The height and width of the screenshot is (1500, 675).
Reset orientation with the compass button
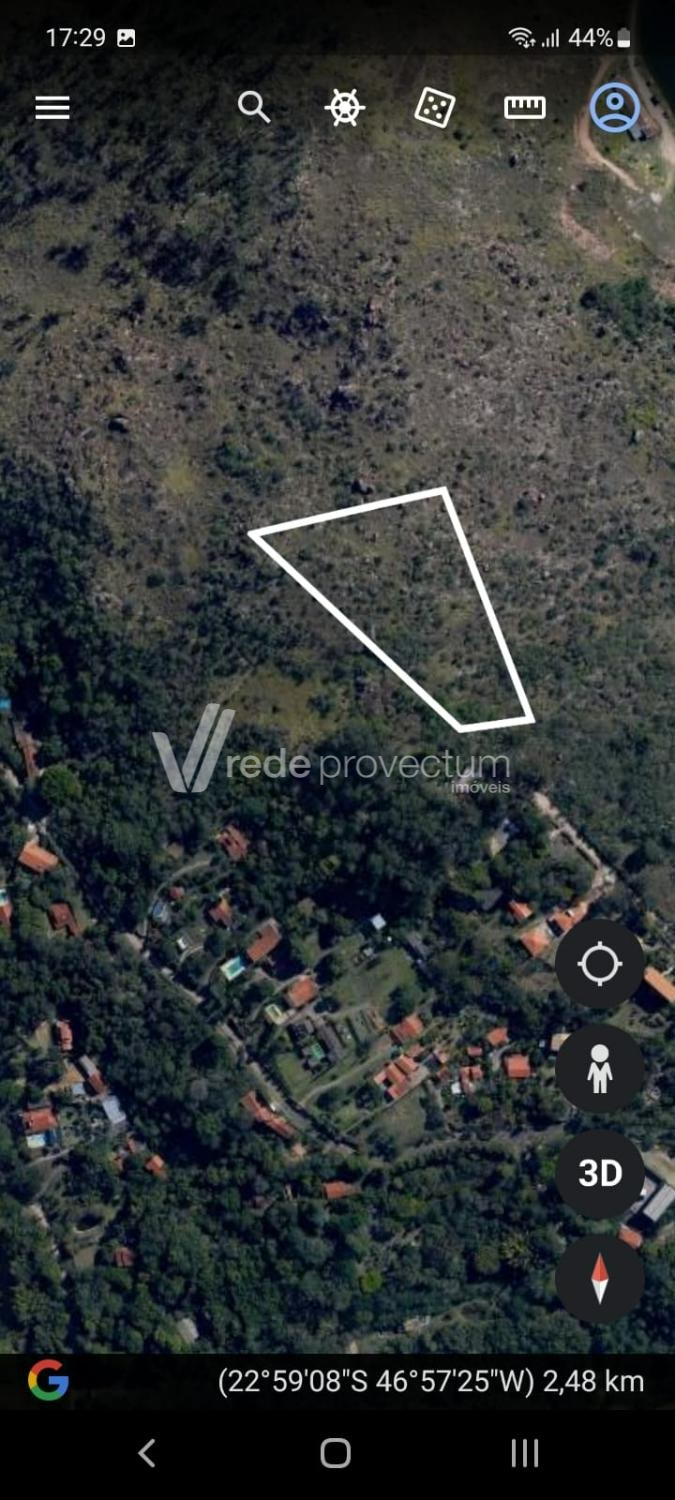click(600, 1278)
